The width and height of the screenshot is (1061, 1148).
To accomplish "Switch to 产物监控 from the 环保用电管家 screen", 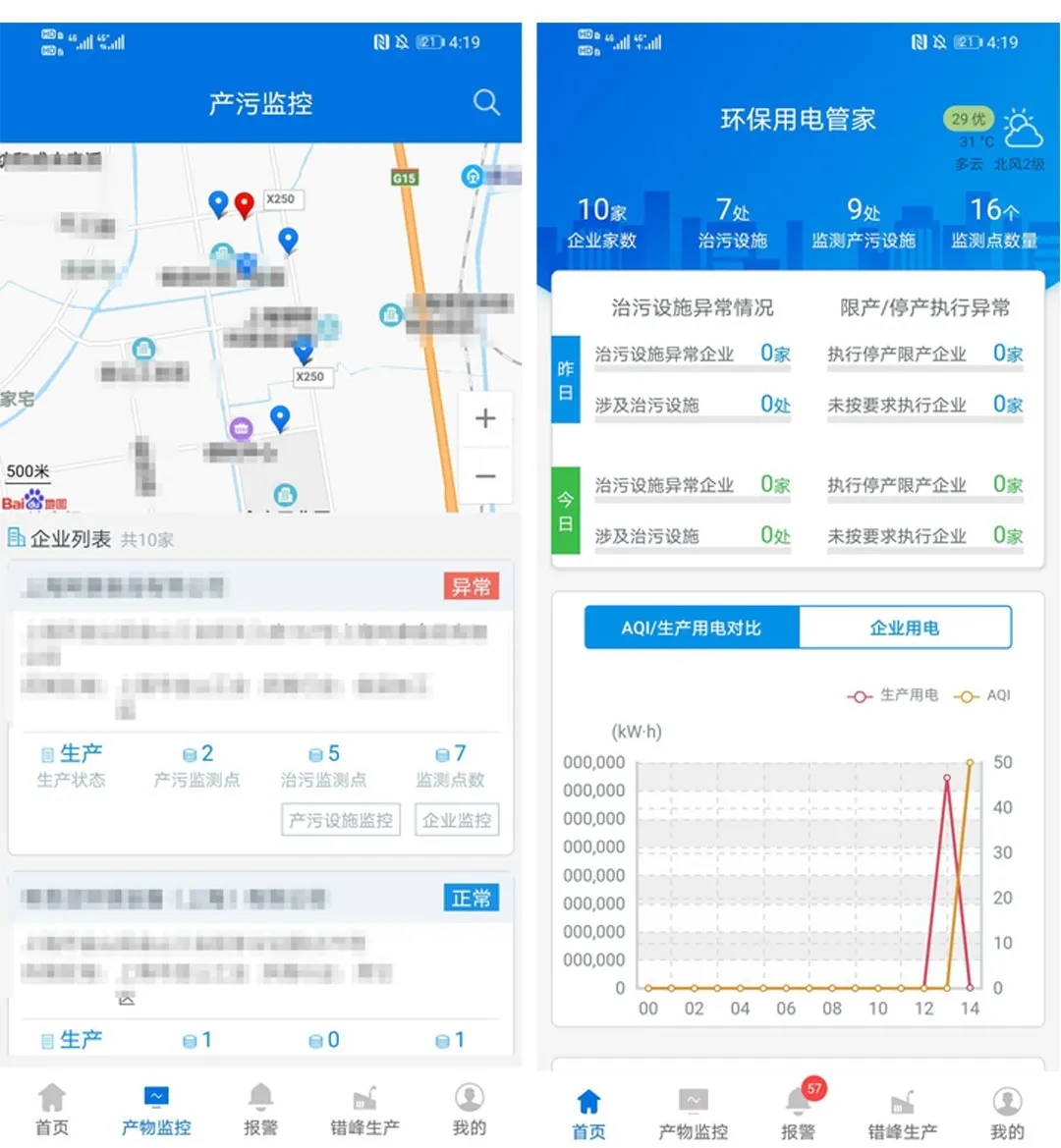I will click(x=693, y=1113).
